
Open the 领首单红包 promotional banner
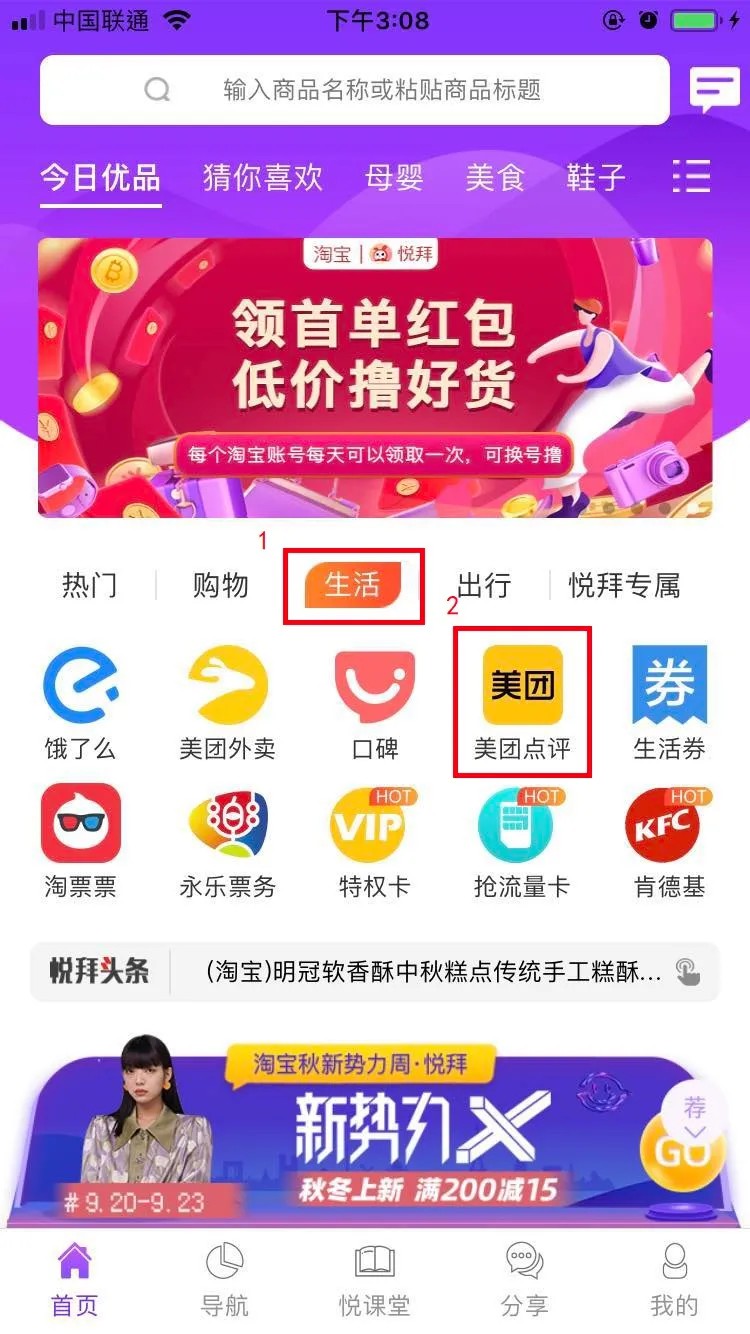[375, 378]
